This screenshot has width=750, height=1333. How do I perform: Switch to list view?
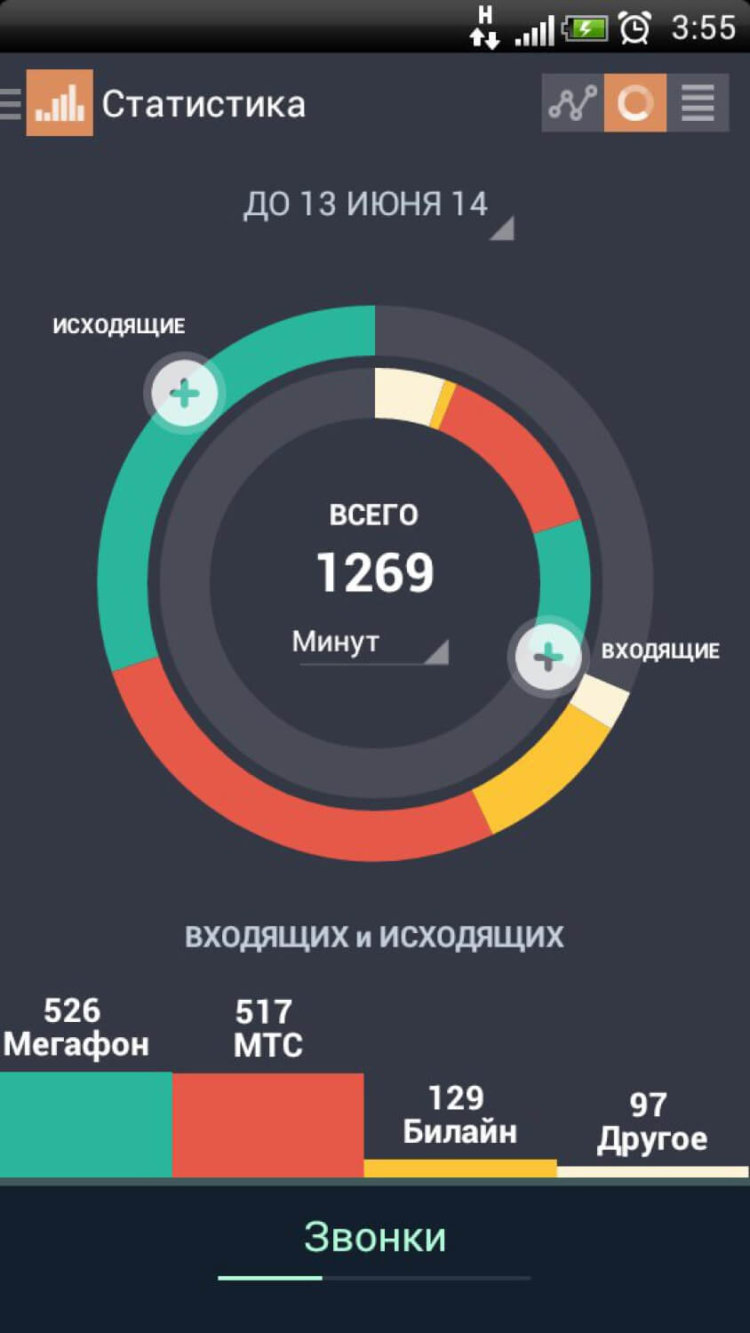698,103
